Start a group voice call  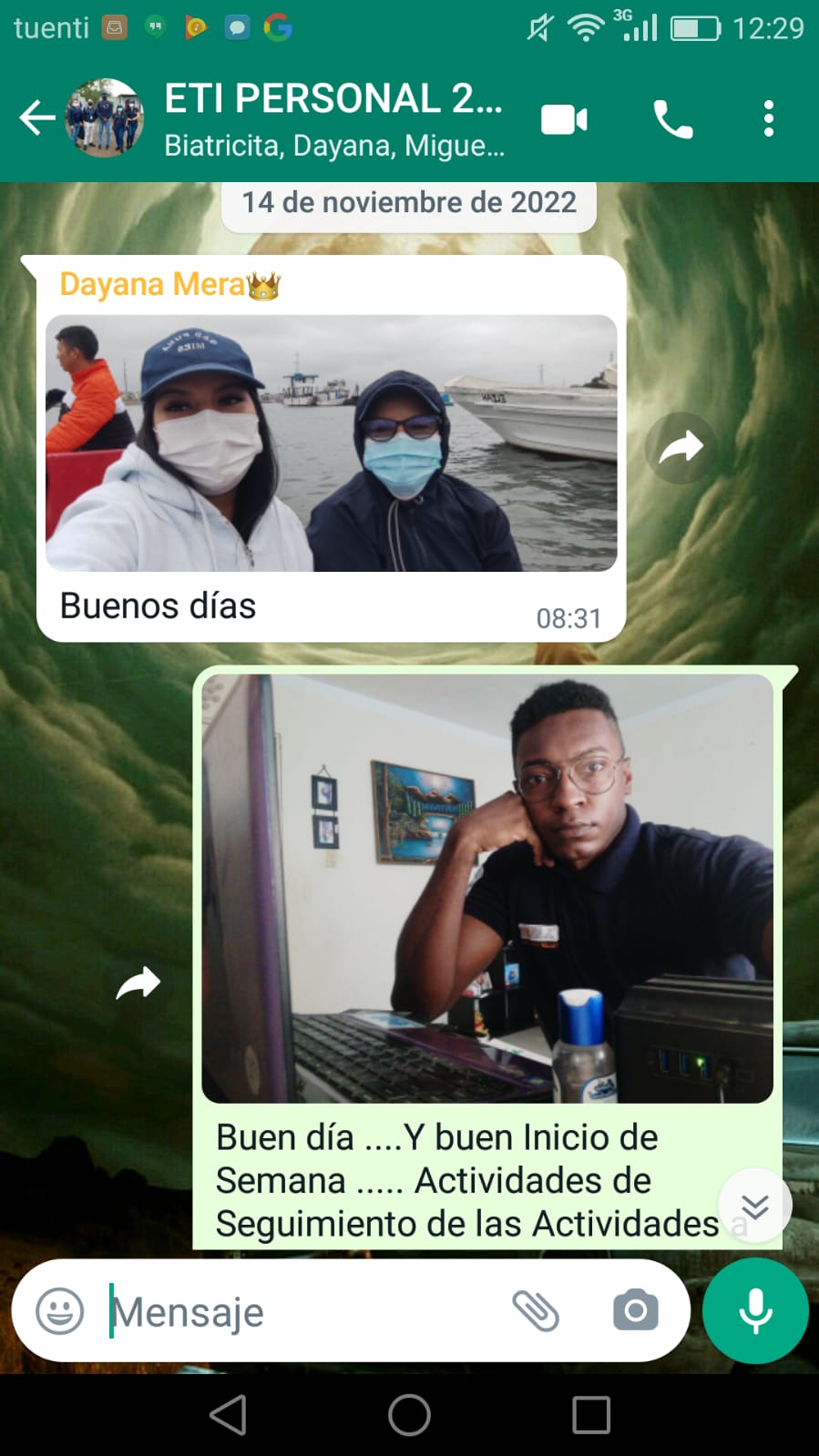(672, 119)
